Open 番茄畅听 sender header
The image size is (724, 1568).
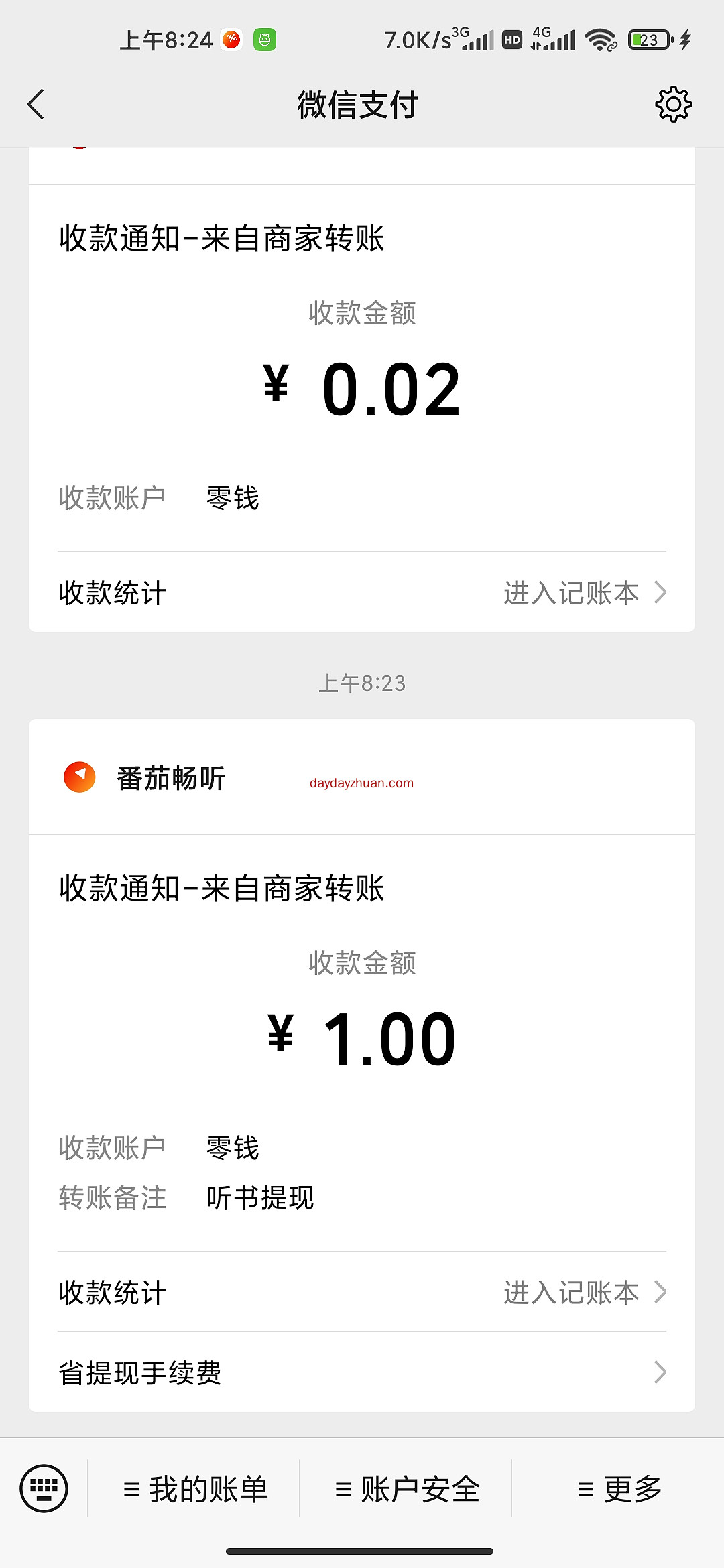(362, 777)
